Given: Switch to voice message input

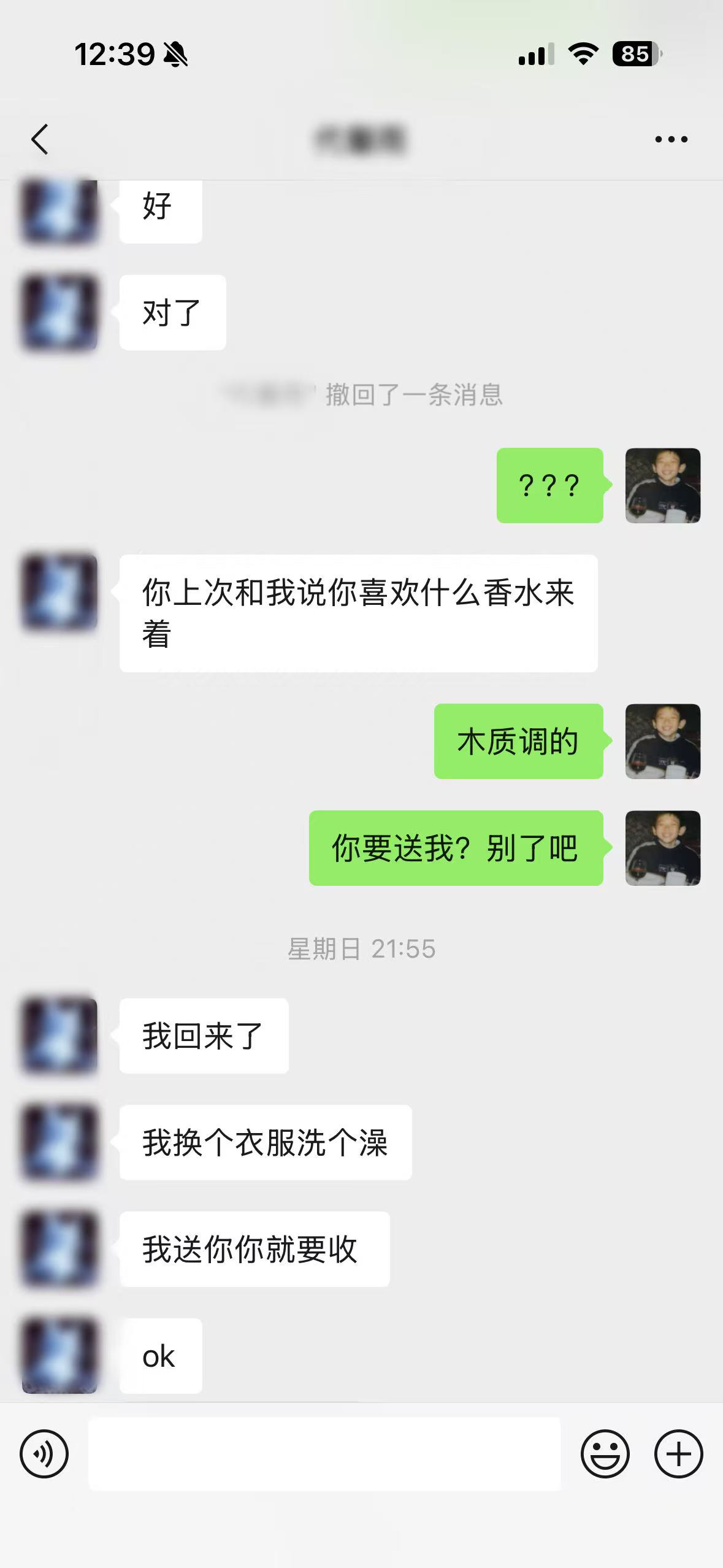Looking at the screenshot, I should (44, 1454).
